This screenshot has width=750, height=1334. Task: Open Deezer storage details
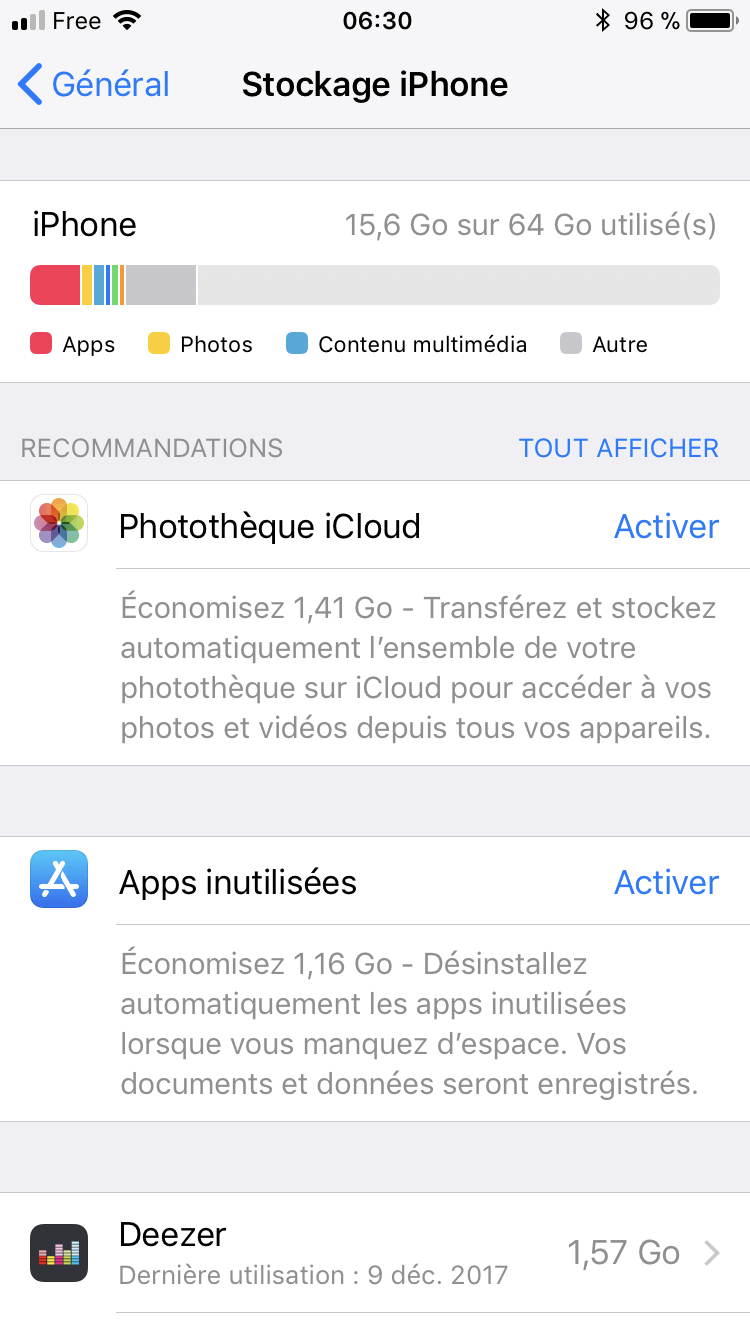tap(400, 1253)
